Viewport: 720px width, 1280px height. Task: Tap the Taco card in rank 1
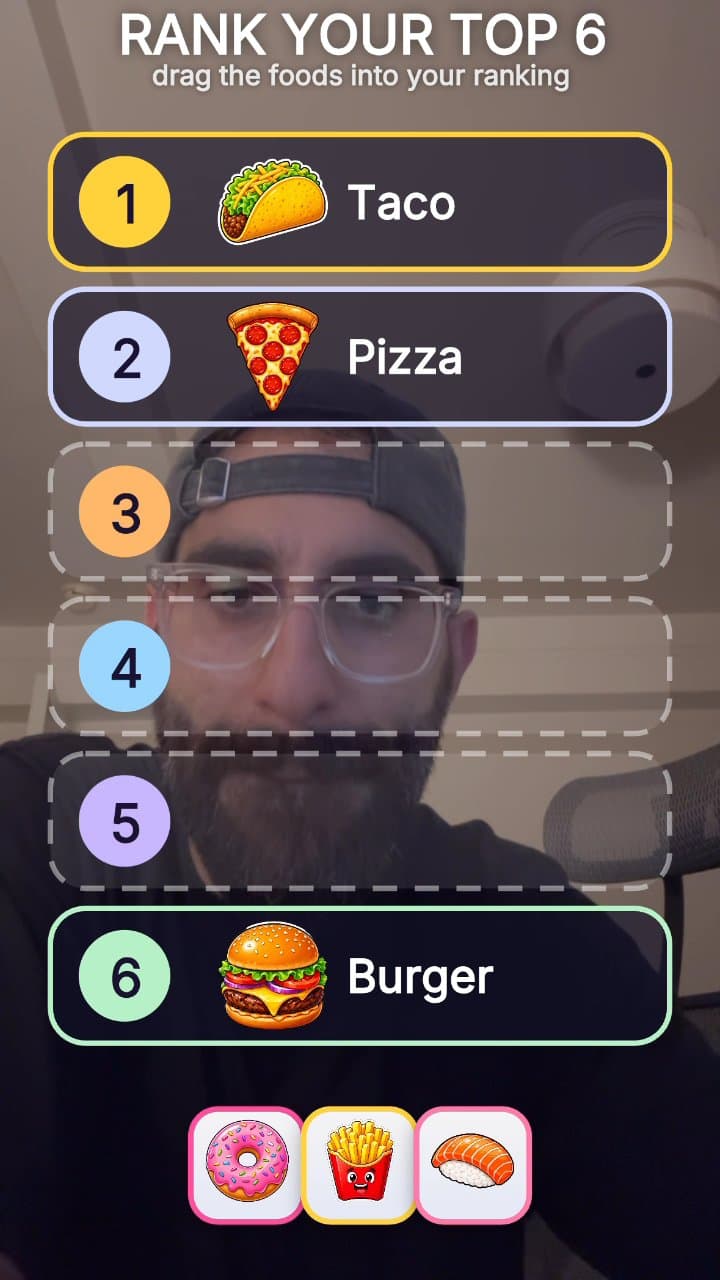(x=360, y=202)
